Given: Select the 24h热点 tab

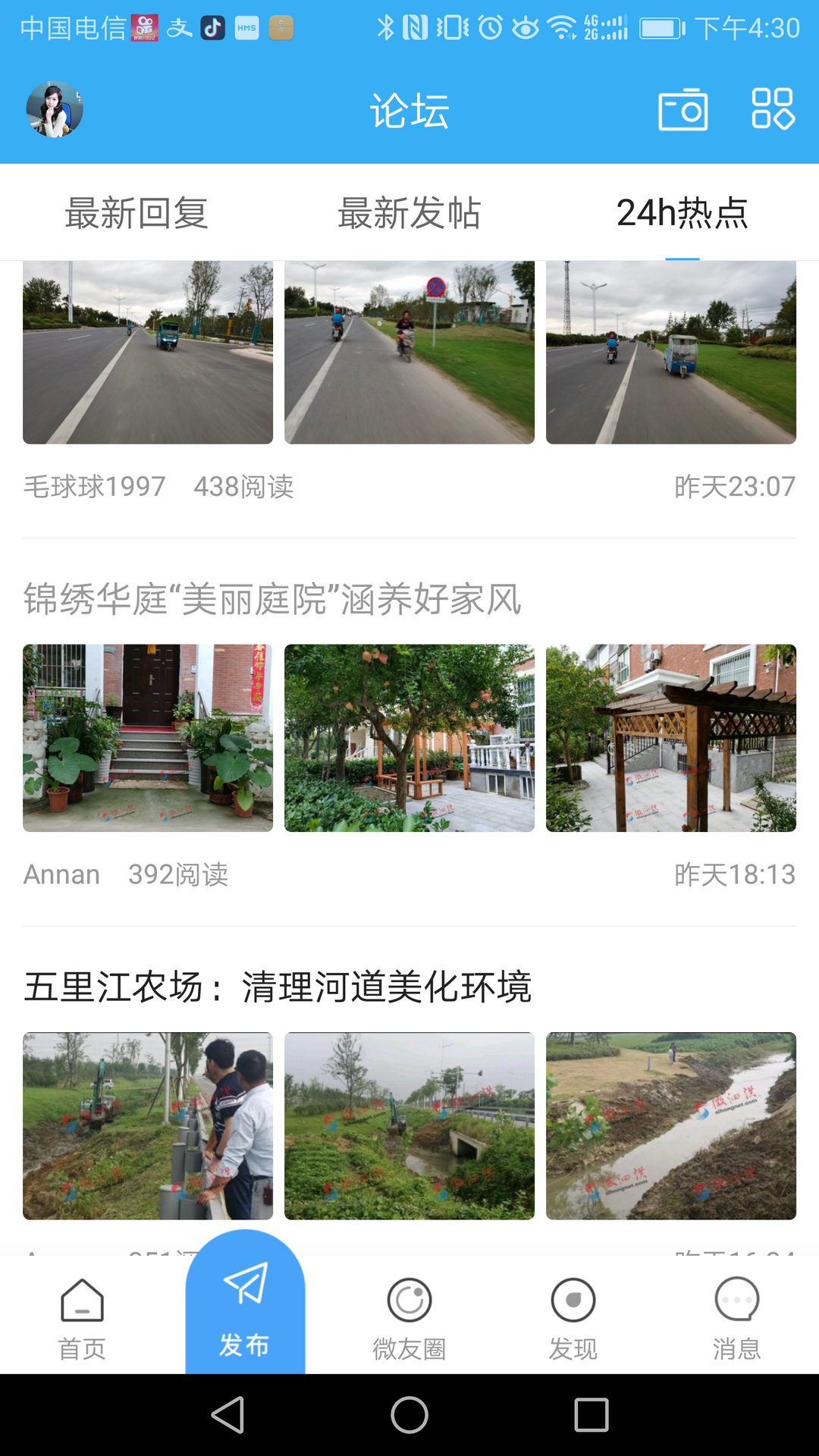Looking at the screenshot, I should [681, 213].
